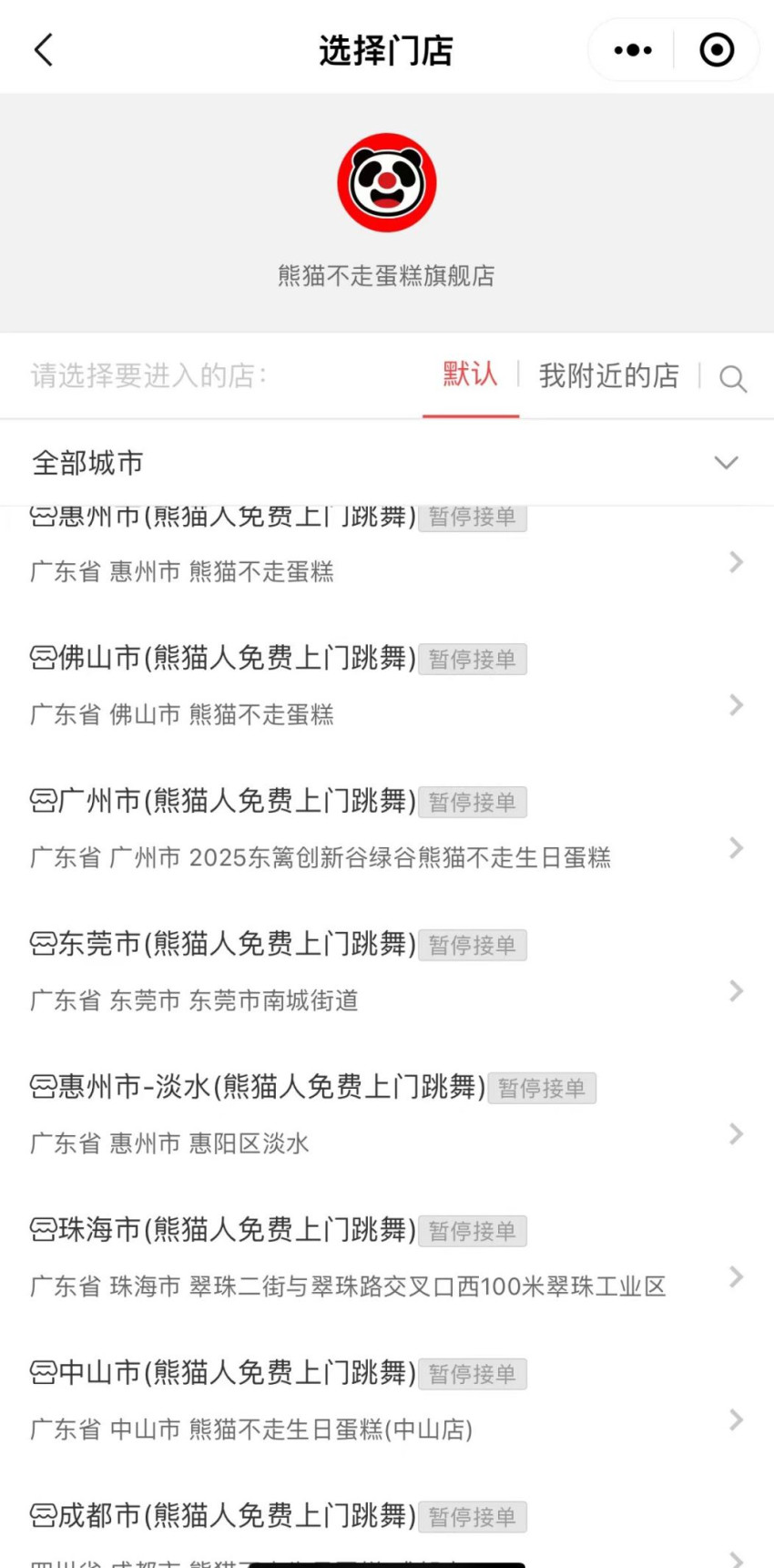774x1568 pixels.
Task: Expand the 全部城市 city dropdown
Action: [x=726, y=463]
